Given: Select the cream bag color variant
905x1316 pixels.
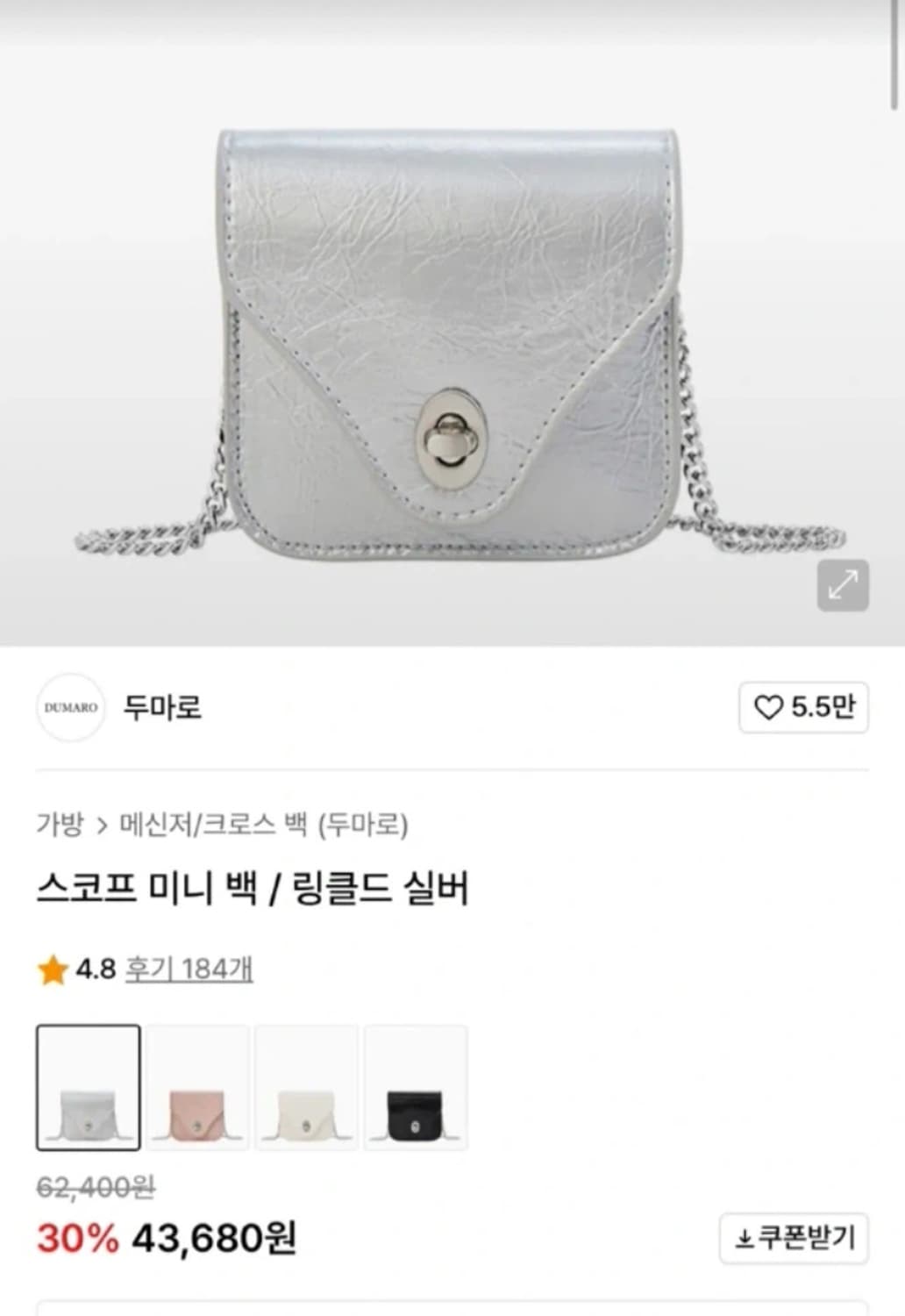Looking at the screenshot, I should [x=306, y=1088].
